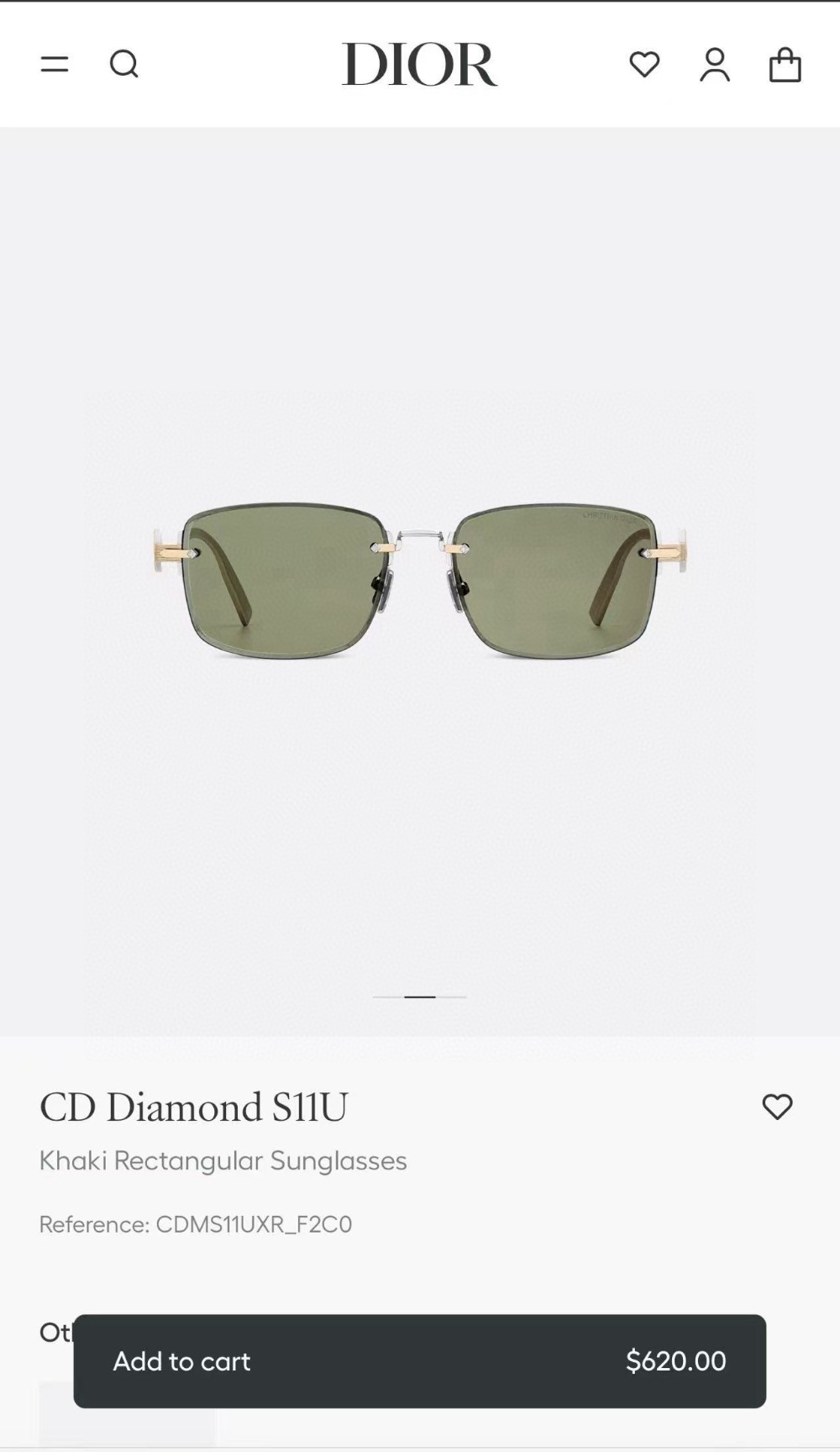Add CD Diamond S11U to wishlist
This screenshot has height=1452, width=840.
777,1107
